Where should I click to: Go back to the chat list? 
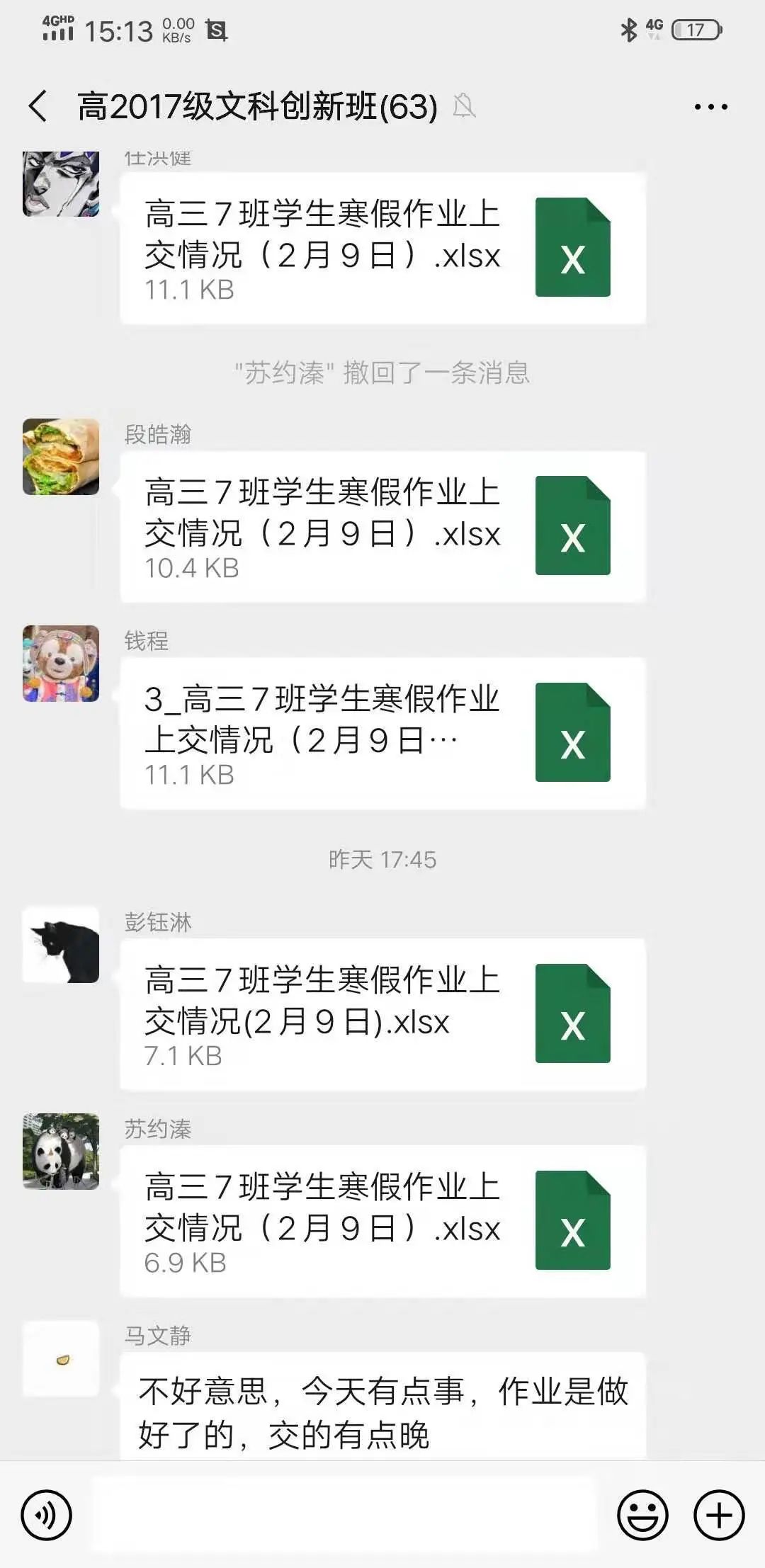tap(38, 107)
